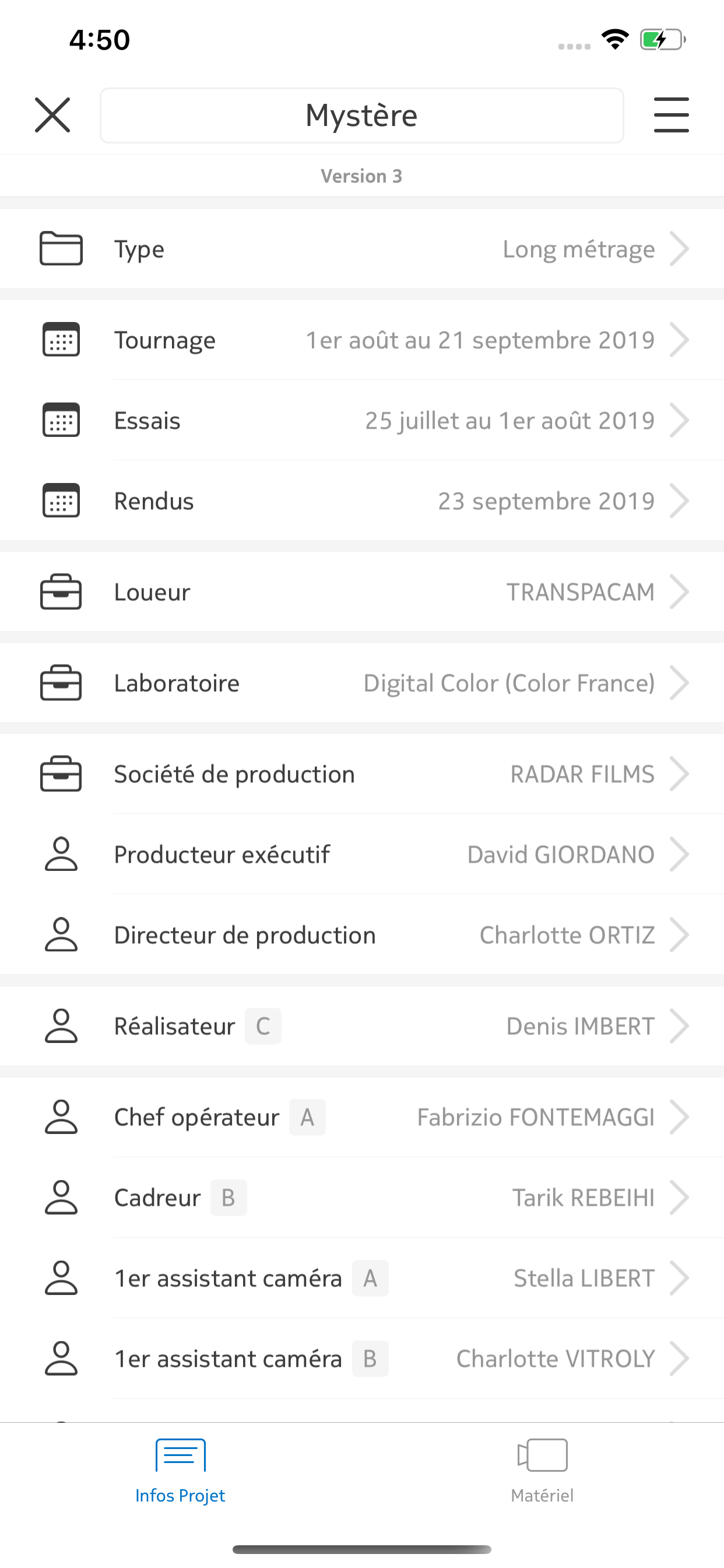724x1568 pixels.
Task: Open Chef opérateur Fabrizio FONTEMAGGI
Action: point(362,1118)
